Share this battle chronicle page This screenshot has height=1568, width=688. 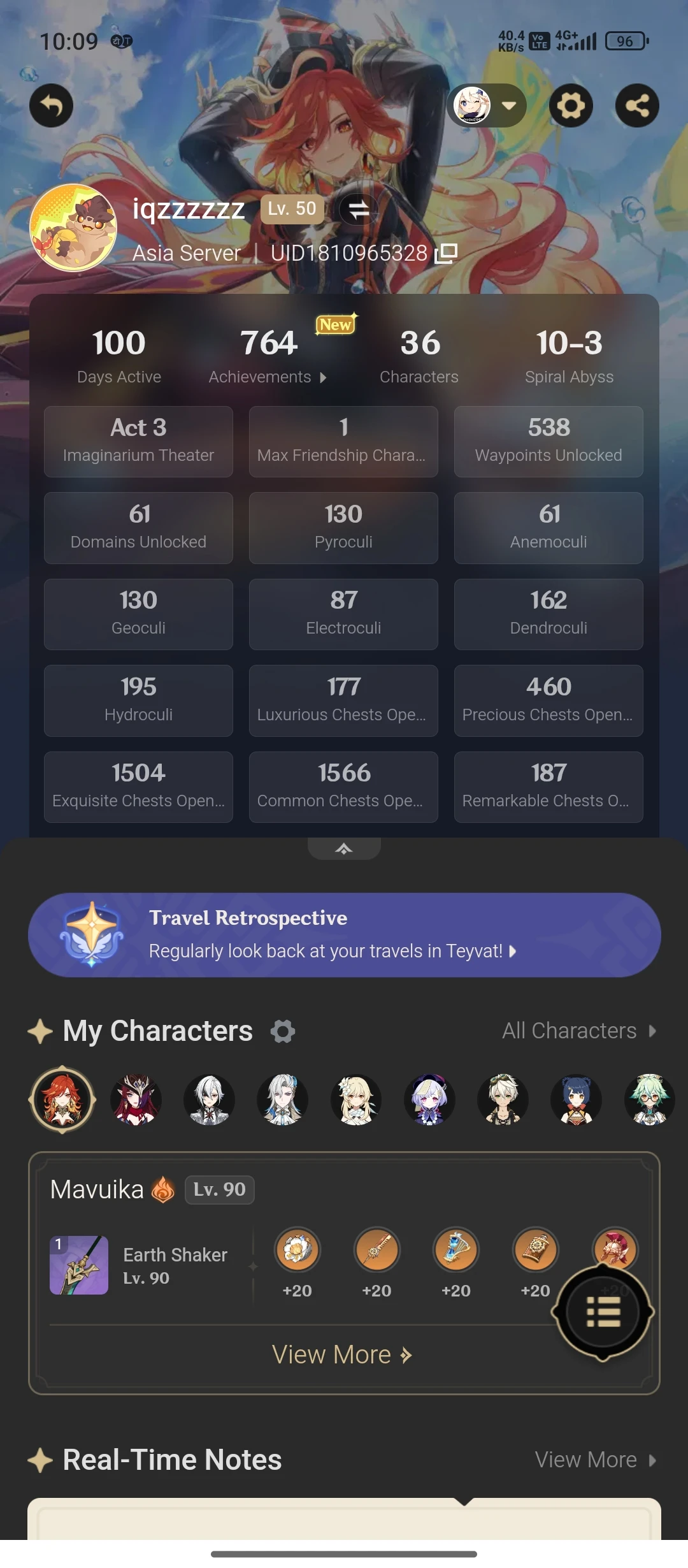click(x=637, y=105)
